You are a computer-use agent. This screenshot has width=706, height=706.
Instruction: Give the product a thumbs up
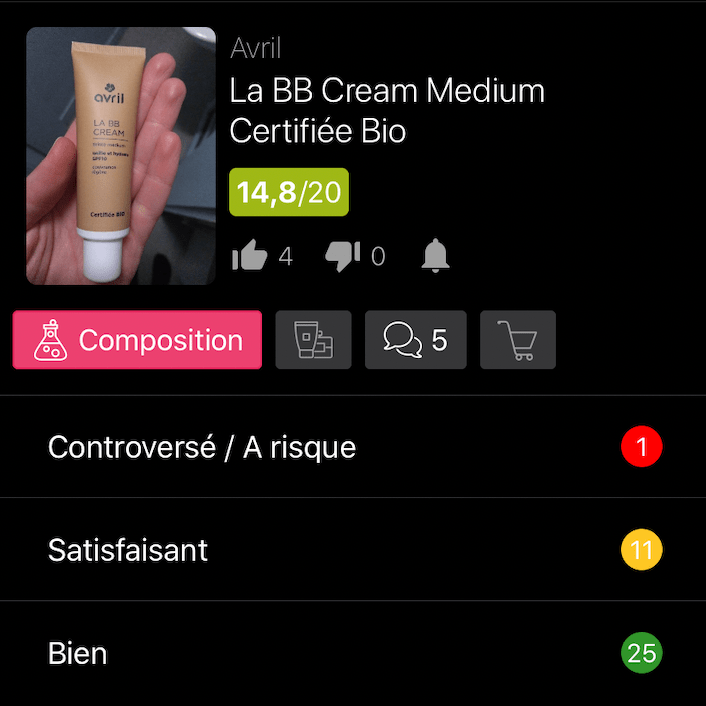[250, 257]
